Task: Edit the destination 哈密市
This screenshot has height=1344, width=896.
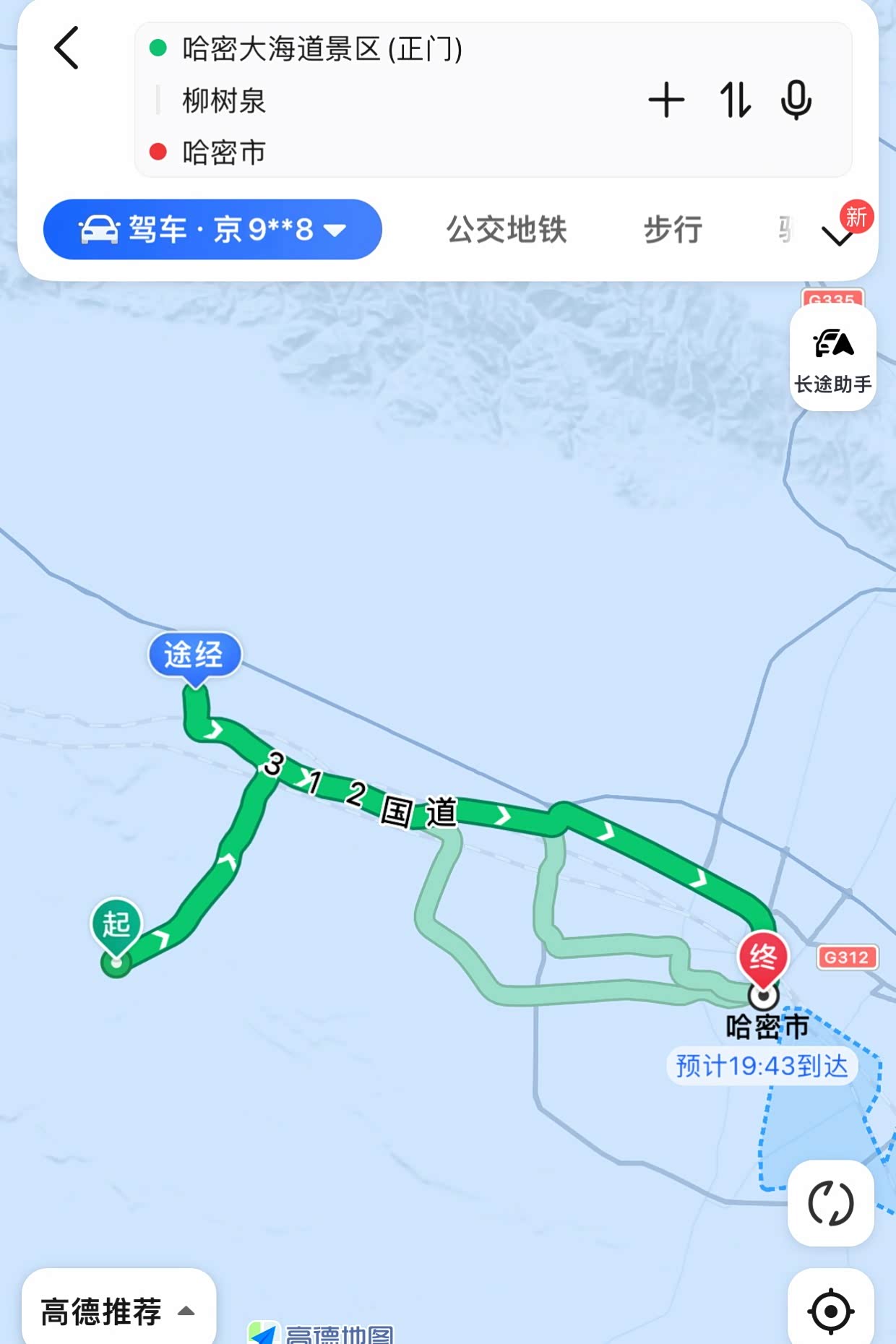Action: pyautogui.click(x=224, y=152)
